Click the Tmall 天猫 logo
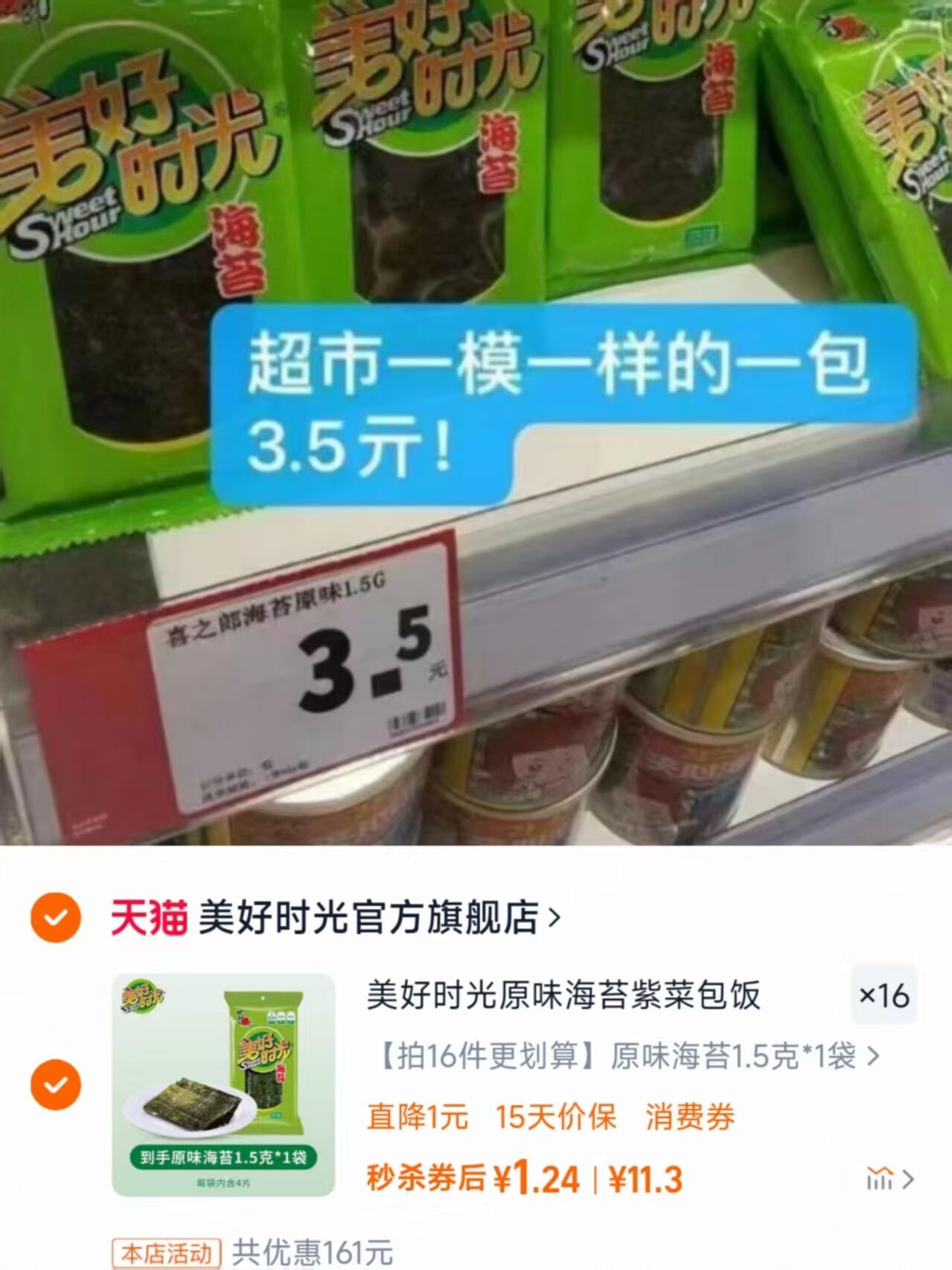The image size is (952, 1270). pos(146,919)
